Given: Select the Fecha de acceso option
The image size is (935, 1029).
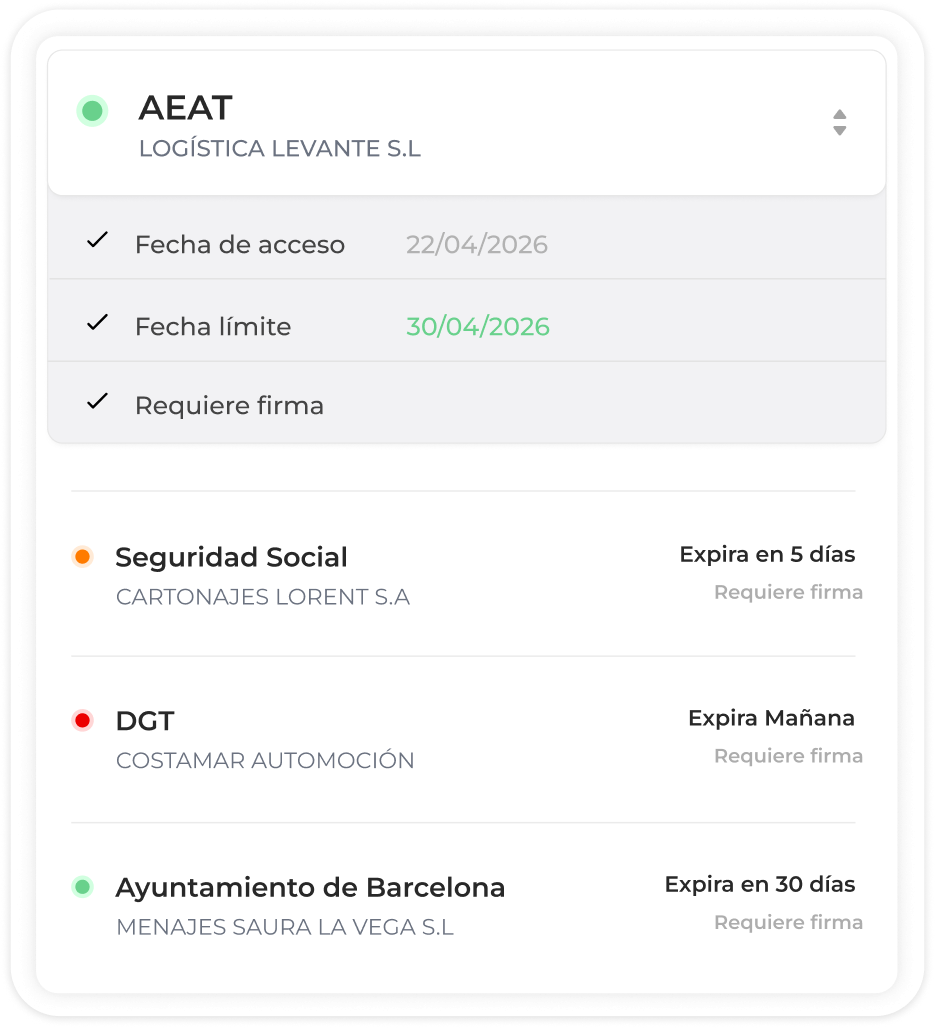Looking at the screenshot, I should tap(240, 245).
